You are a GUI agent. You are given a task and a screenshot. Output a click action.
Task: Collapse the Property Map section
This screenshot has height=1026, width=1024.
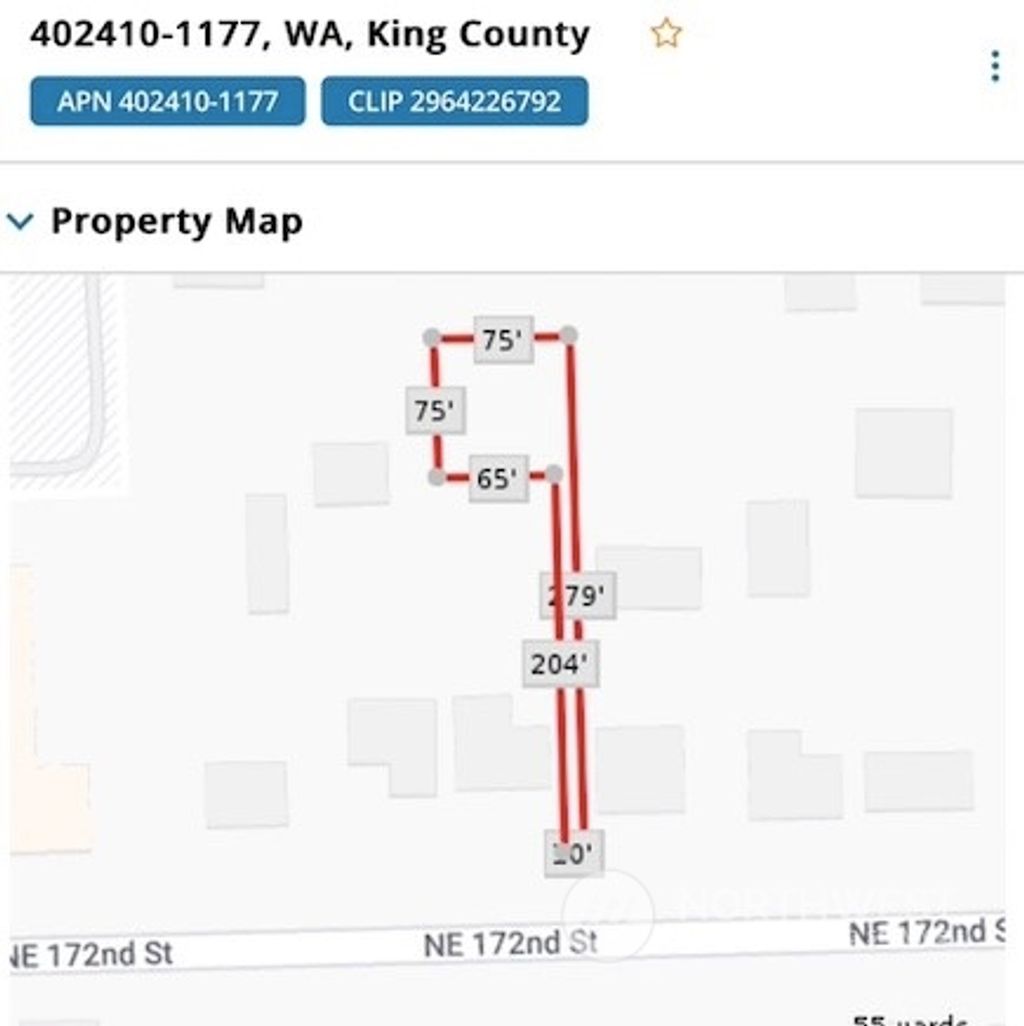point(20,221)
